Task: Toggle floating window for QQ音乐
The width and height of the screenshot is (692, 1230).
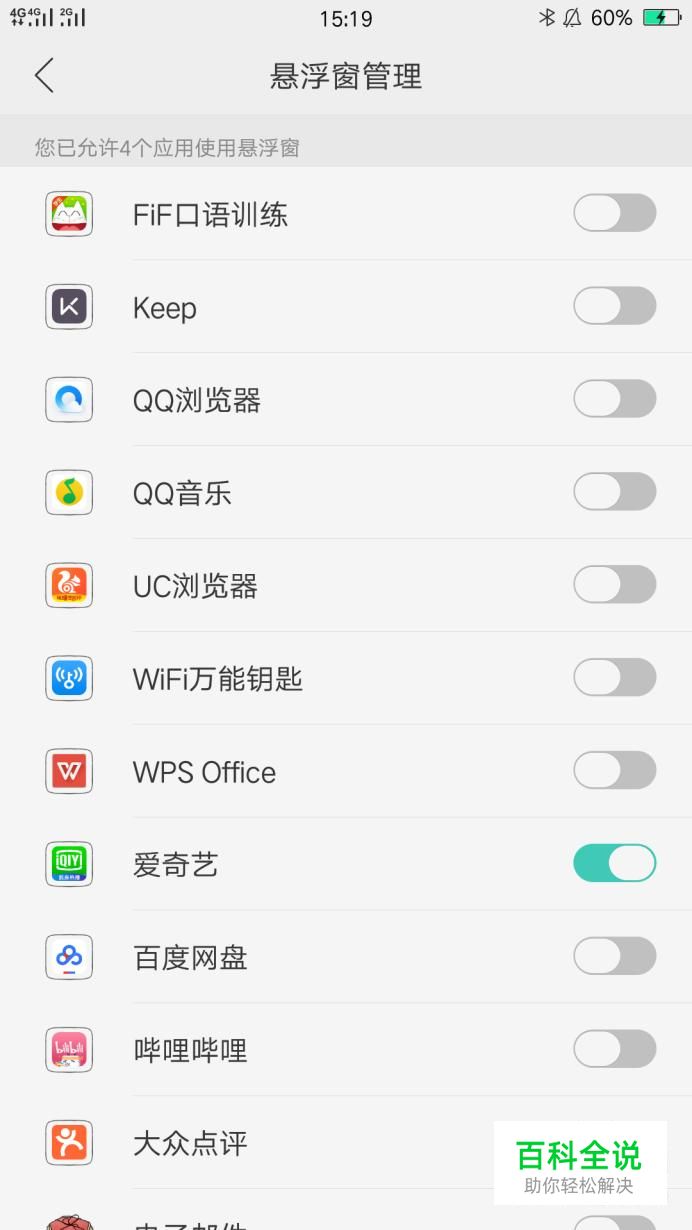Action: (614, 492)
